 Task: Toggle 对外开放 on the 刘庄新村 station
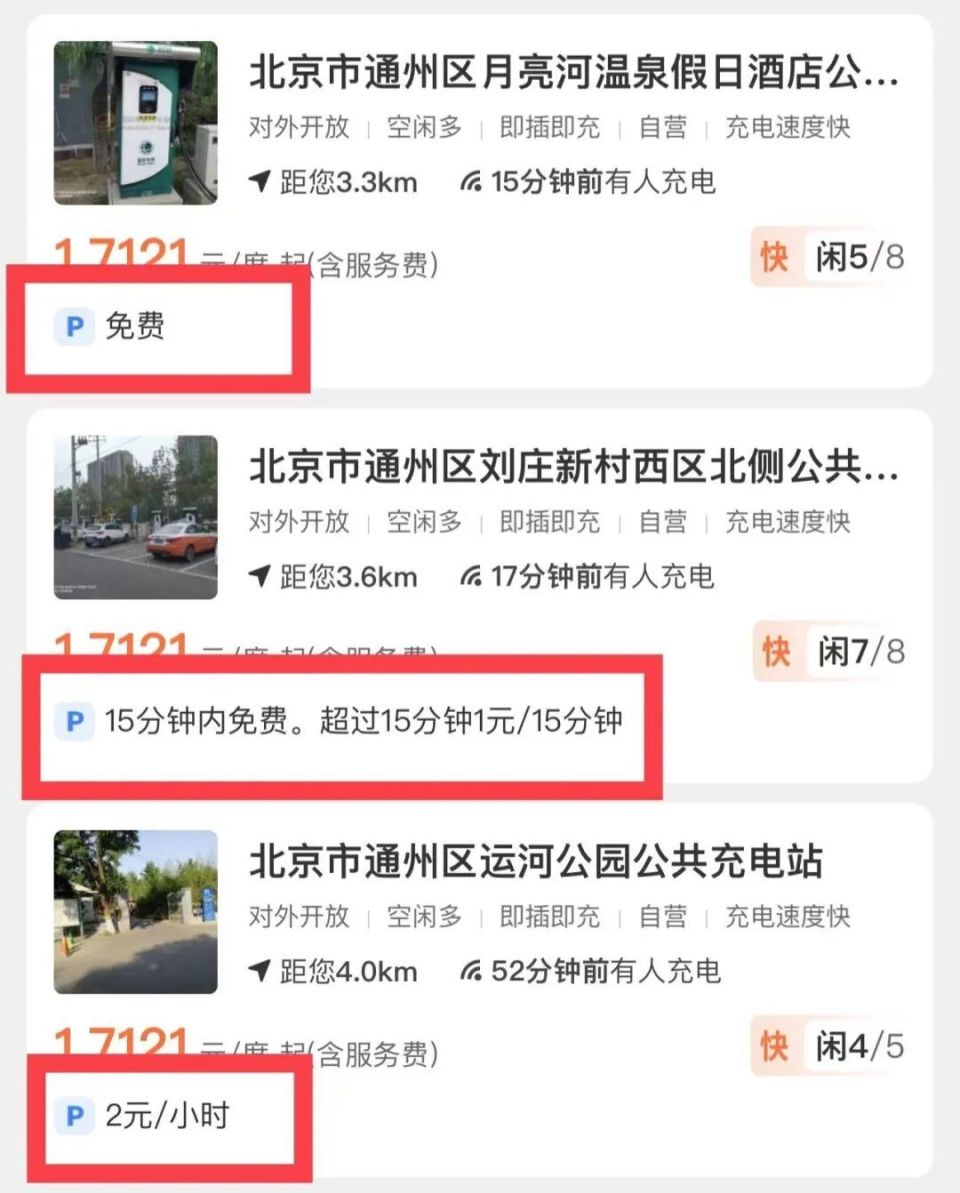click(300, 522)
